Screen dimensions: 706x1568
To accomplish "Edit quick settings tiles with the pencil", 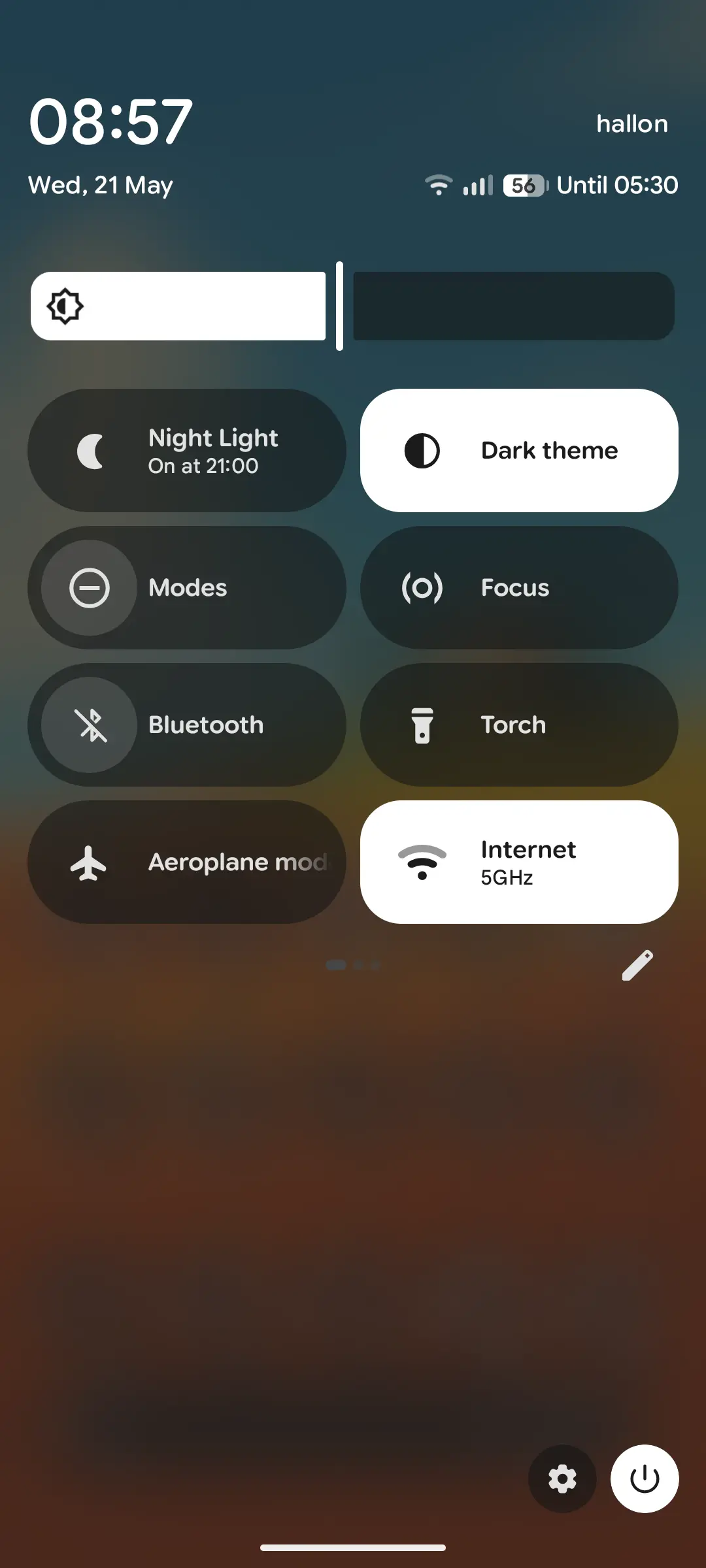I will tap(637, 965).
